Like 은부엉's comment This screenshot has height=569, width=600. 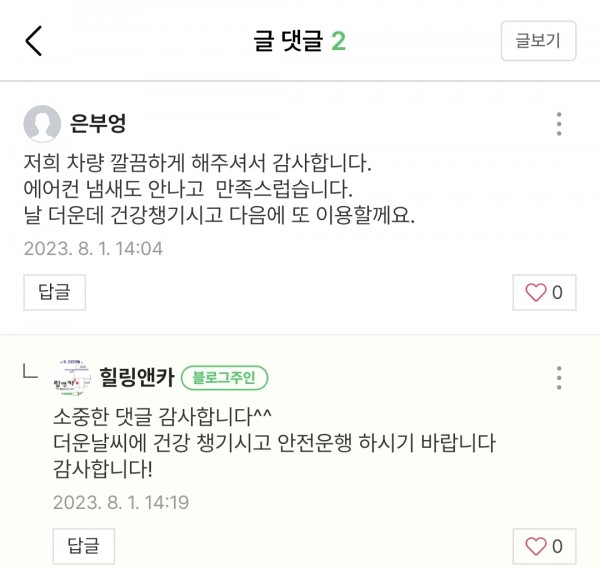[545, 292]
